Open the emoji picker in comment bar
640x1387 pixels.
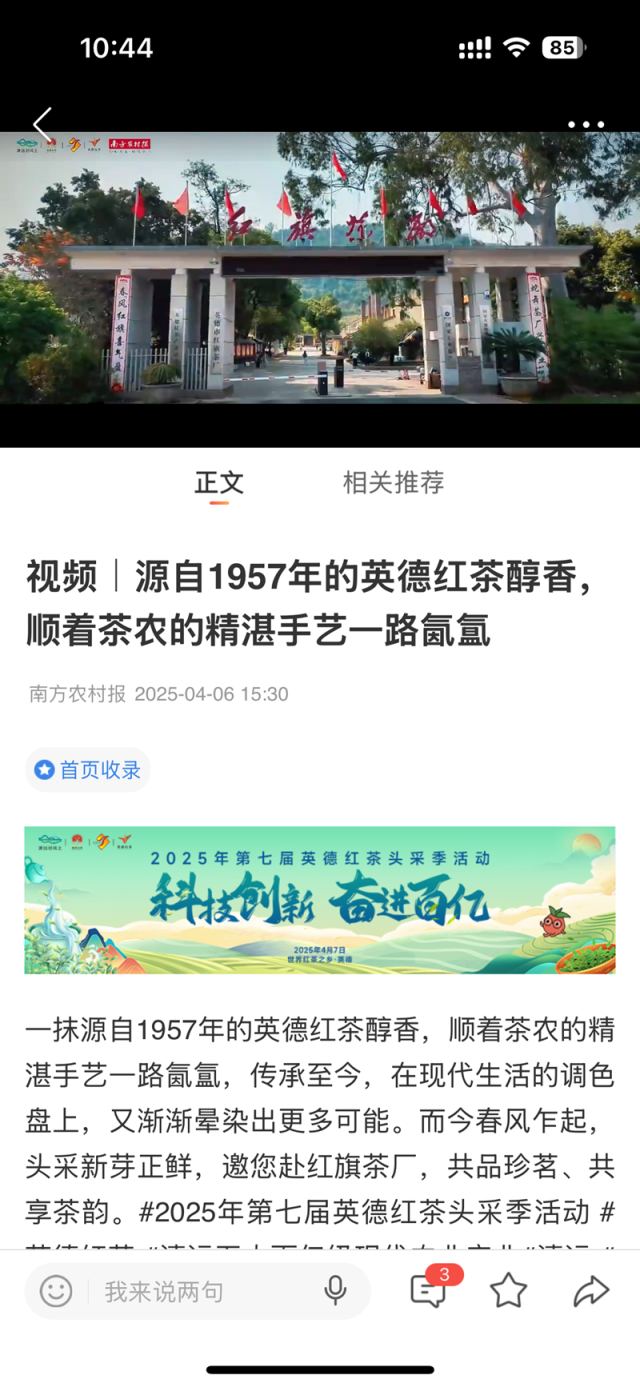[x=56, y=1291]
